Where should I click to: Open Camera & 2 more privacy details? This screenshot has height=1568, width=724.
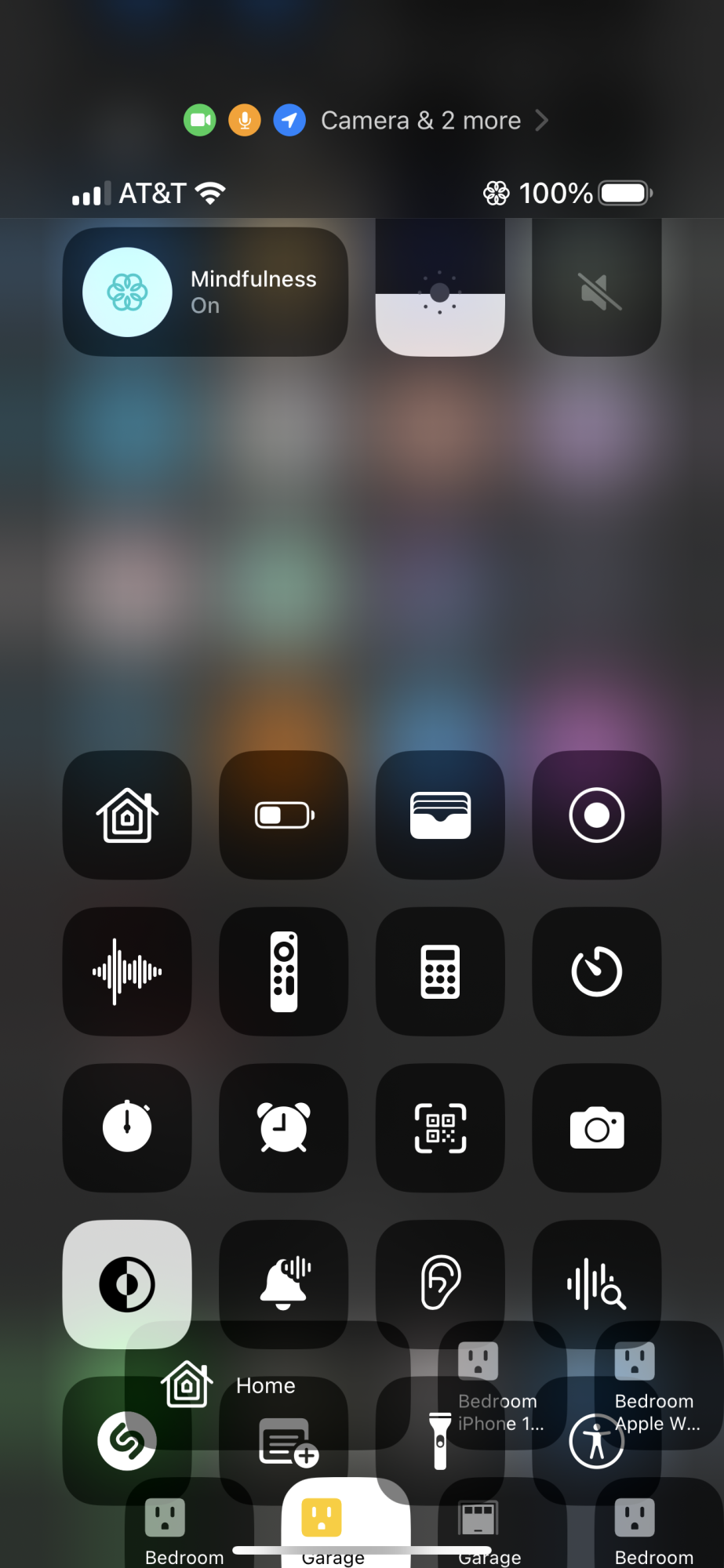point(366,121)
